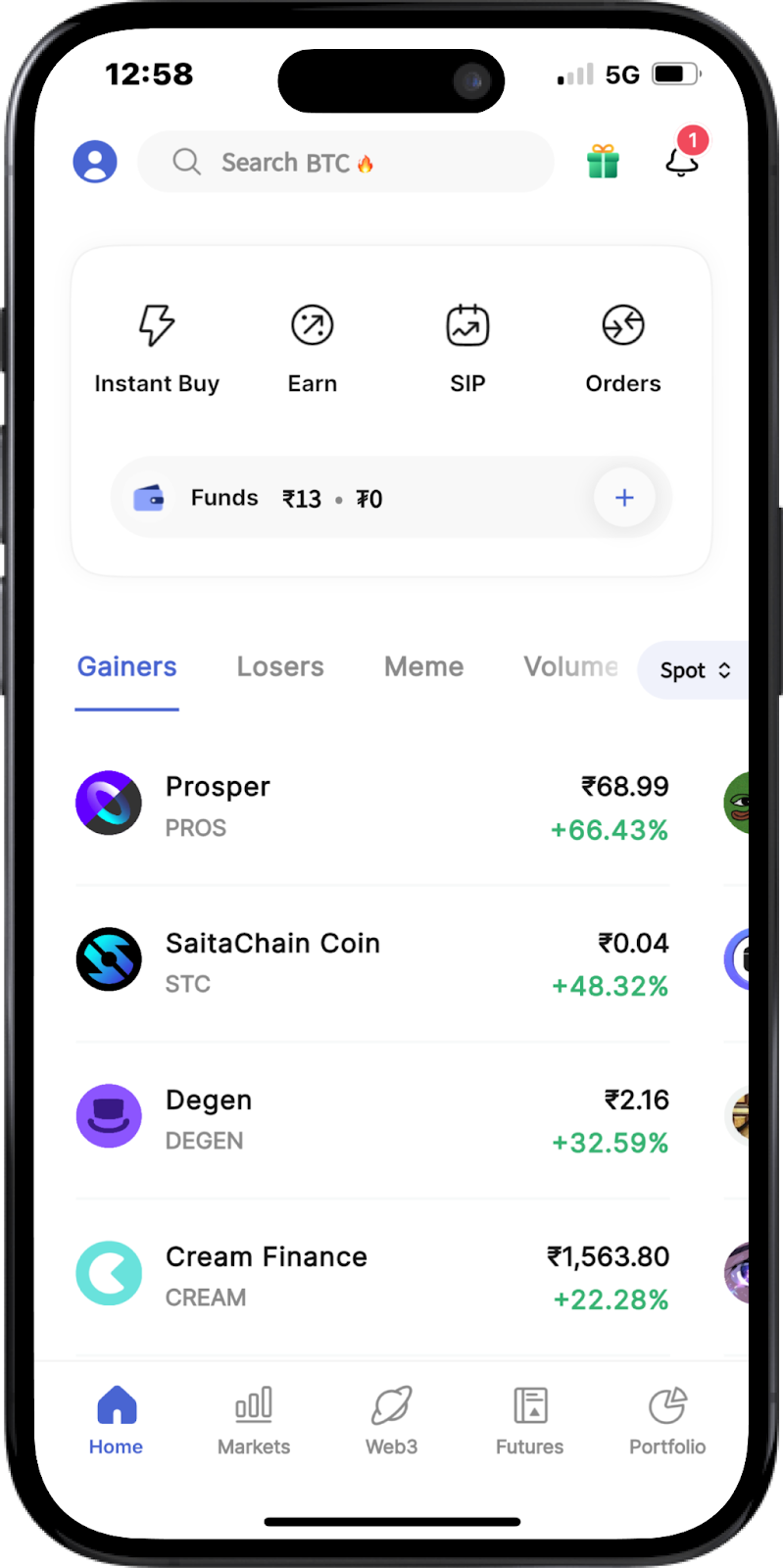Switch to the Meme tab
The height and width of the screenshot is (1568, 783).
pos(423,667)
